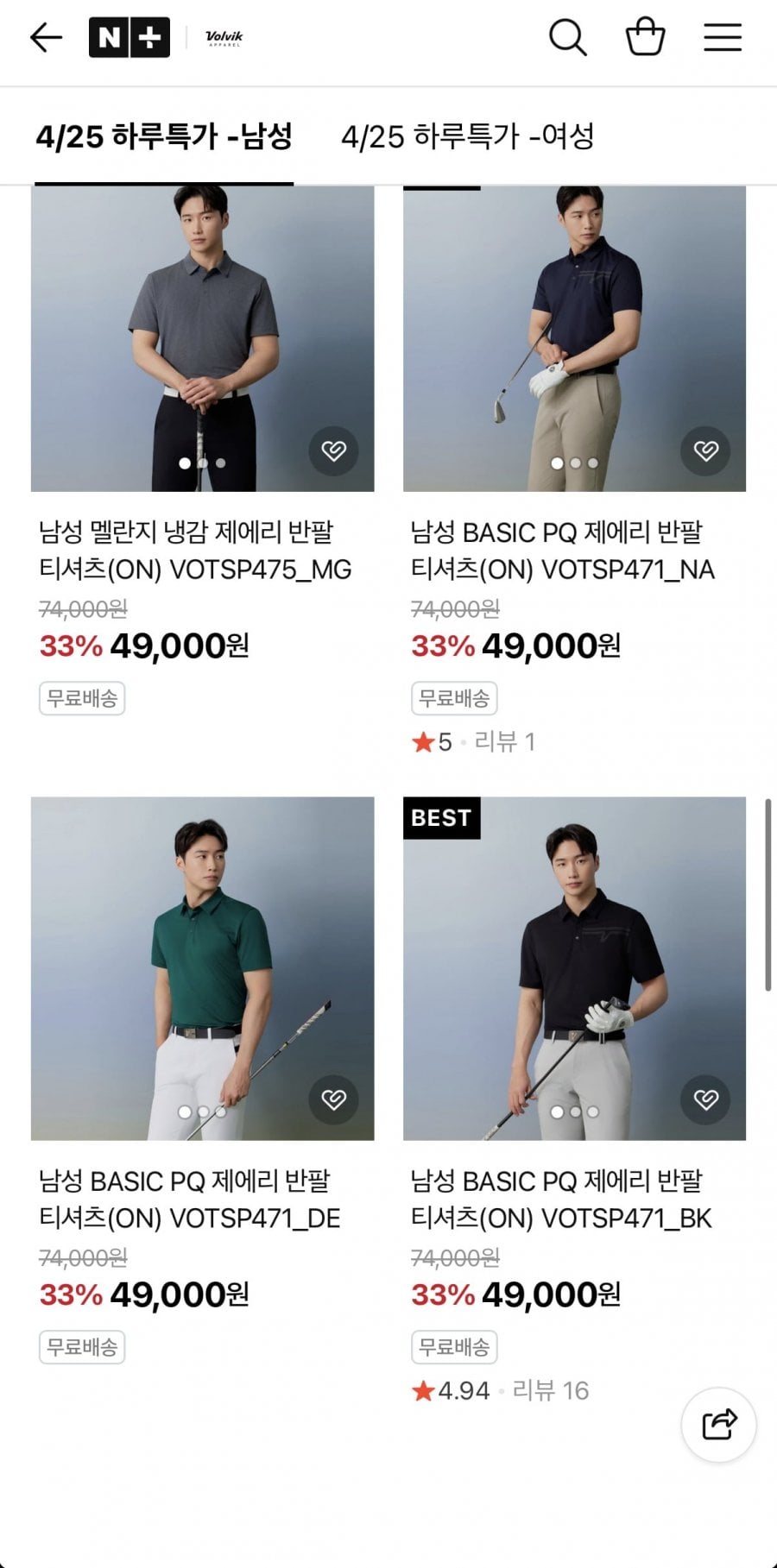Switch to 4/25 하루특가 -여성 tab
The height and width of the screenshot is (1568, 777).
[x=467, y=136]
